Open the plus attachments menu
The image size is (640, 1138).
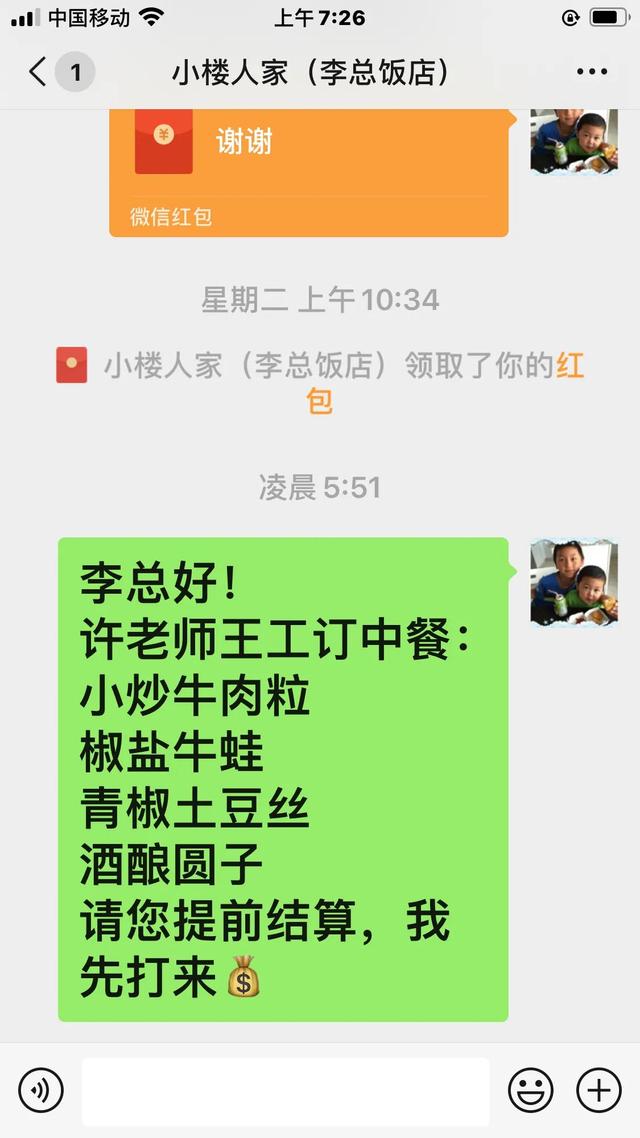pos(599,1090)
